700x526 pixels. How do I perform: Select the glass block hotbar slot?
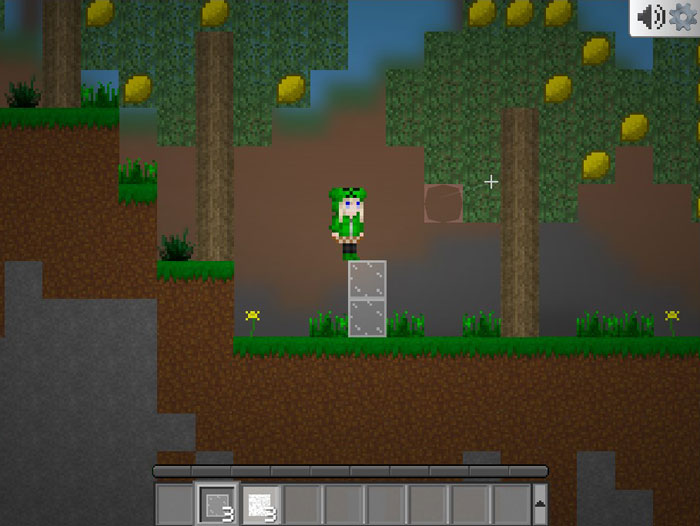[216, 503]
